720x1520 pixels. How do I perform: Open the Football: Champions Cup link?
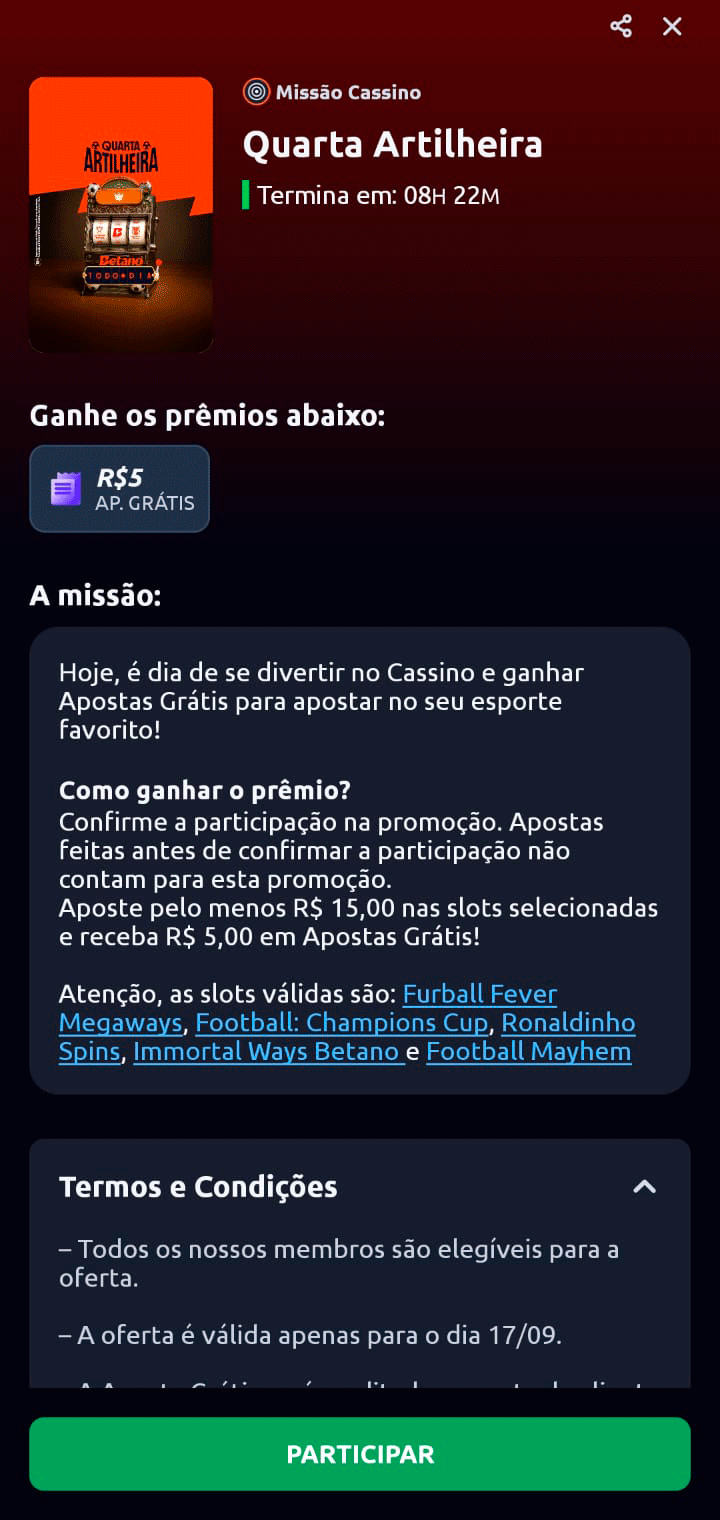341,1022
